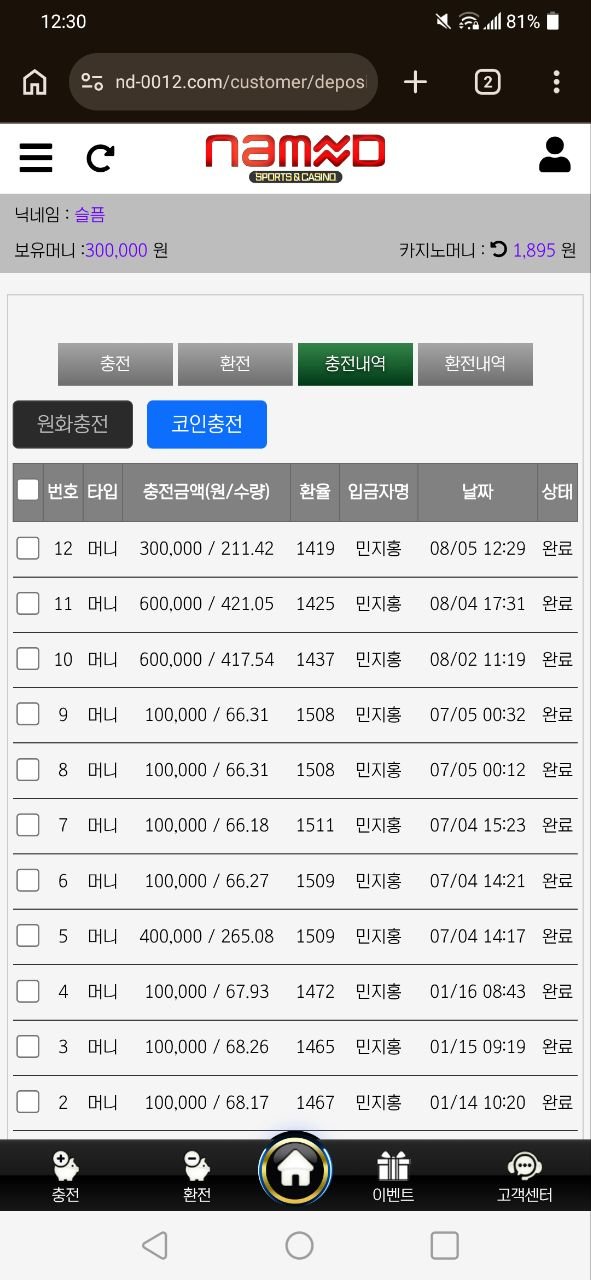Switch to the 충전 tab
Screen dimensions: 591x1280
[x=115, y=364]
